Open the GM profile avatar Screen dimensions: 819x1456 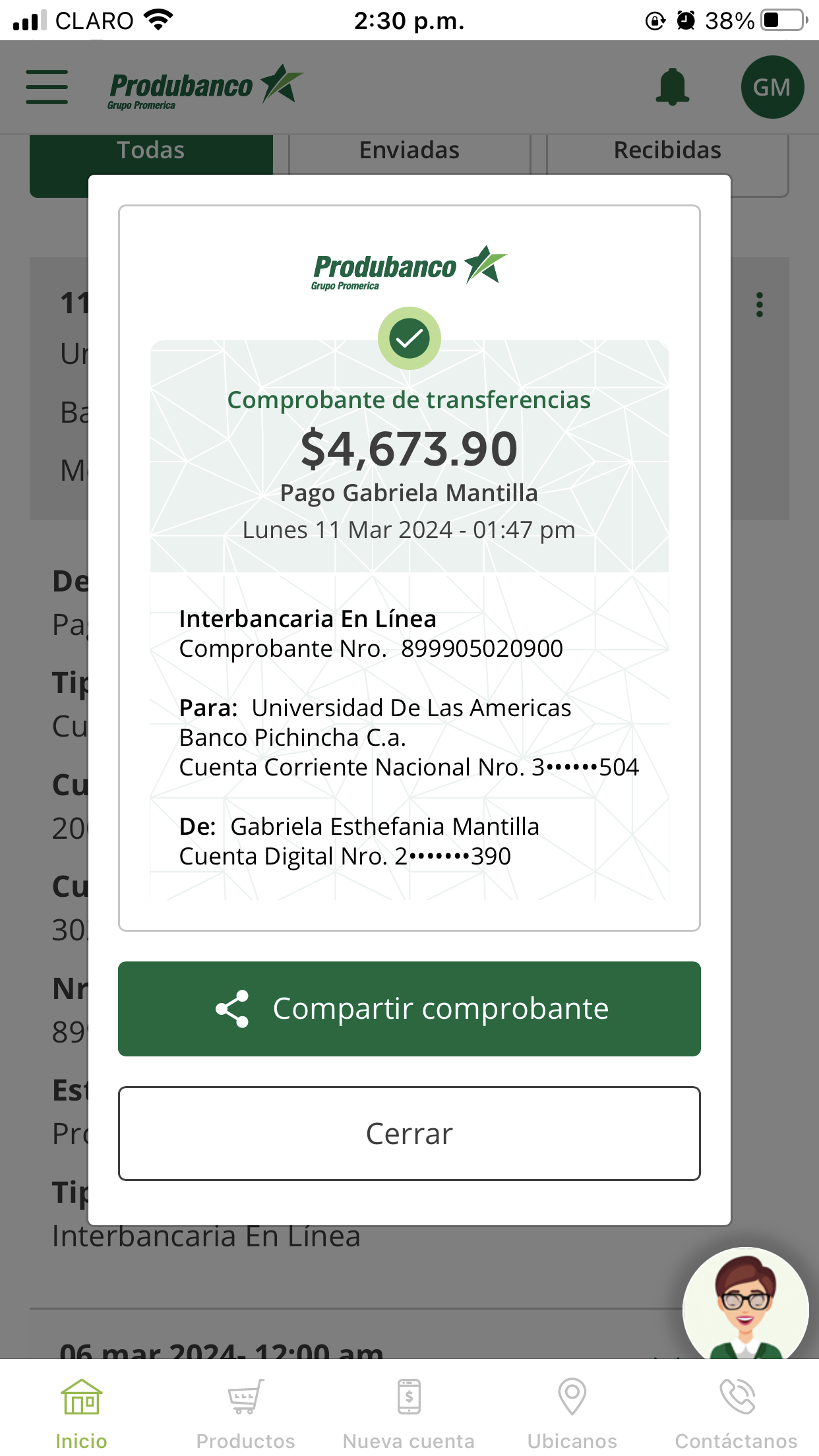pos(772,87)
